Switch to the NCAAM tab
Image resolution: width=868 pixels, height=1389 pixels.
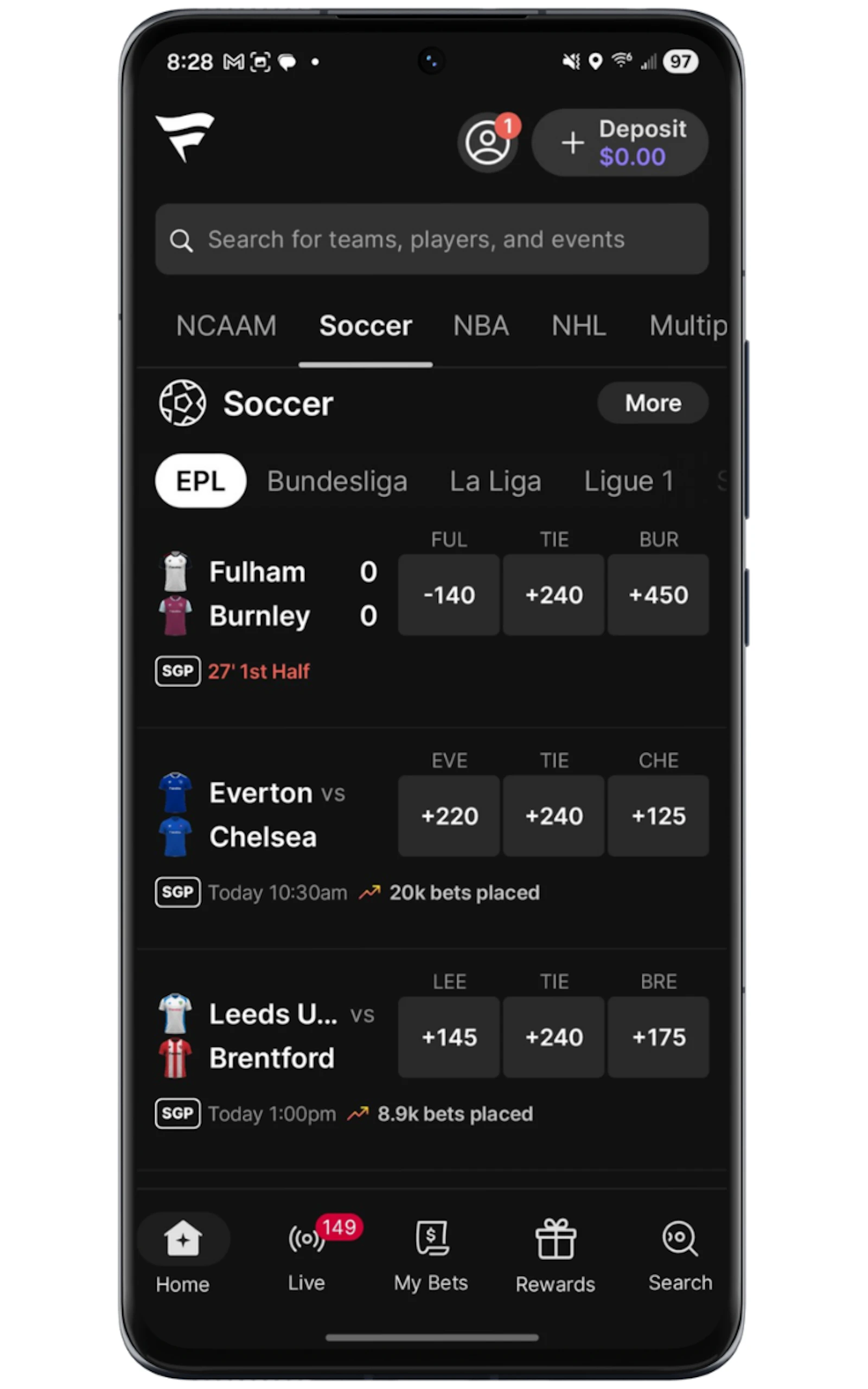point(226,326)
